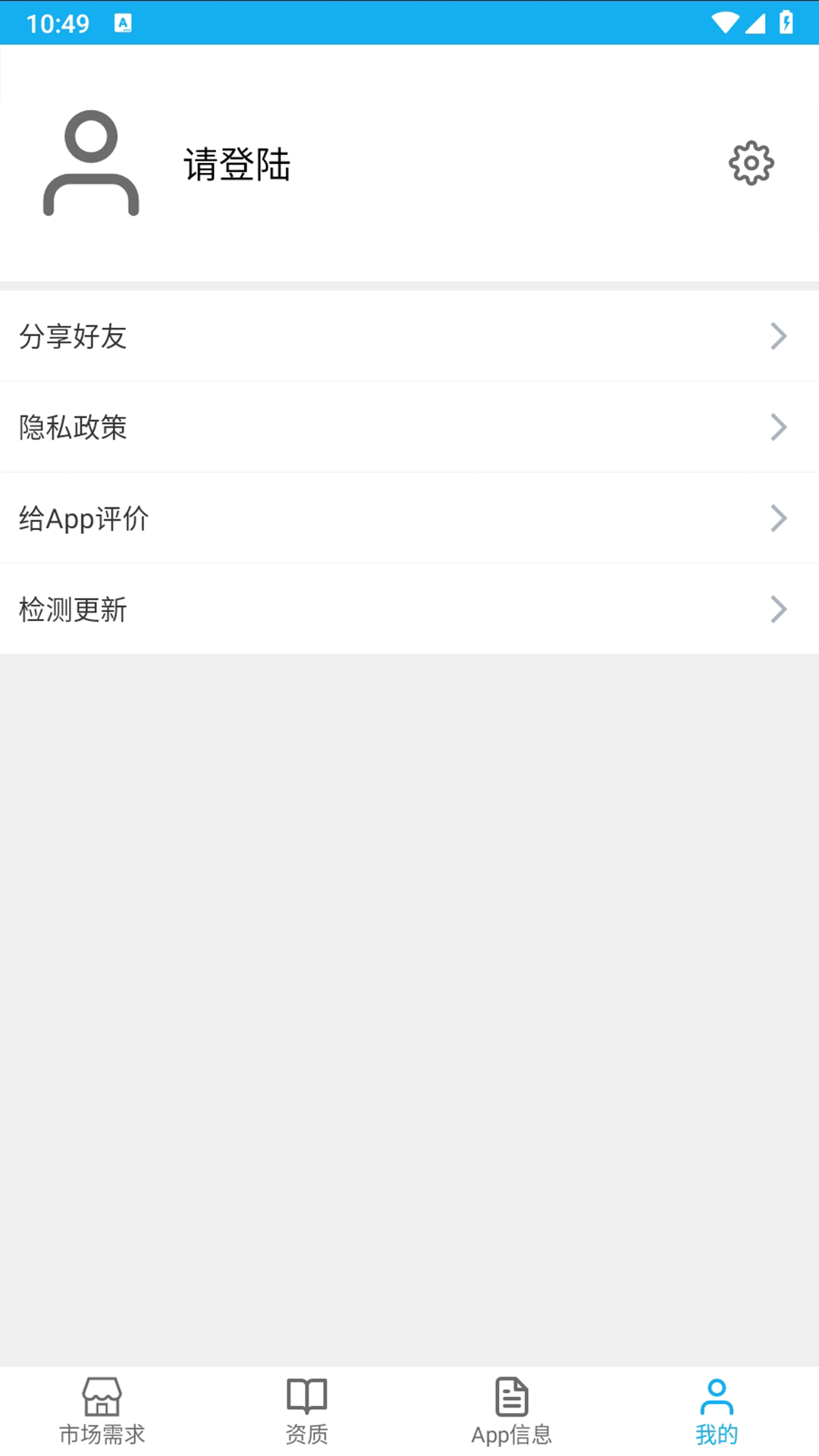Open the settings gear icon

coord(750,162)
